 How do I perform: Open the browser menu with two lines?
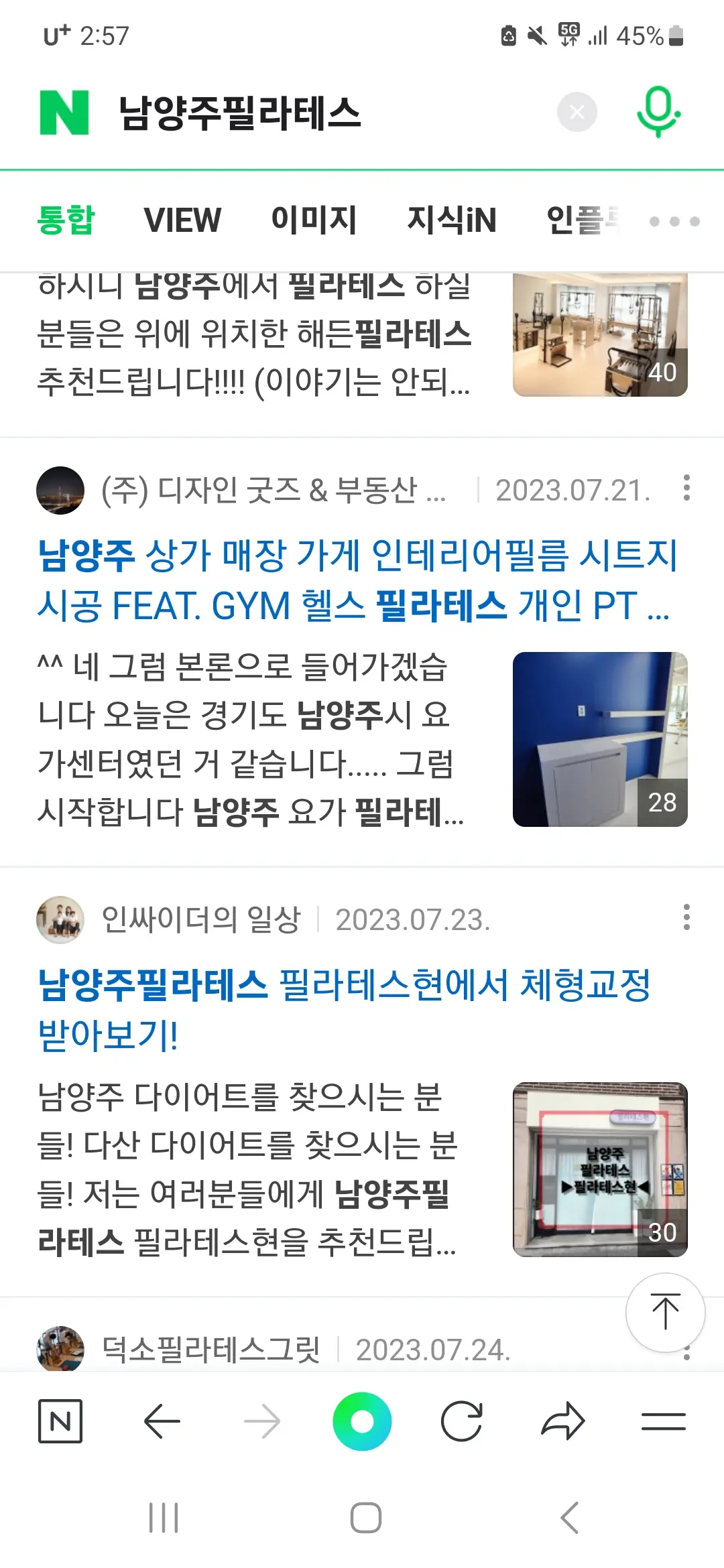[663, 1421]
